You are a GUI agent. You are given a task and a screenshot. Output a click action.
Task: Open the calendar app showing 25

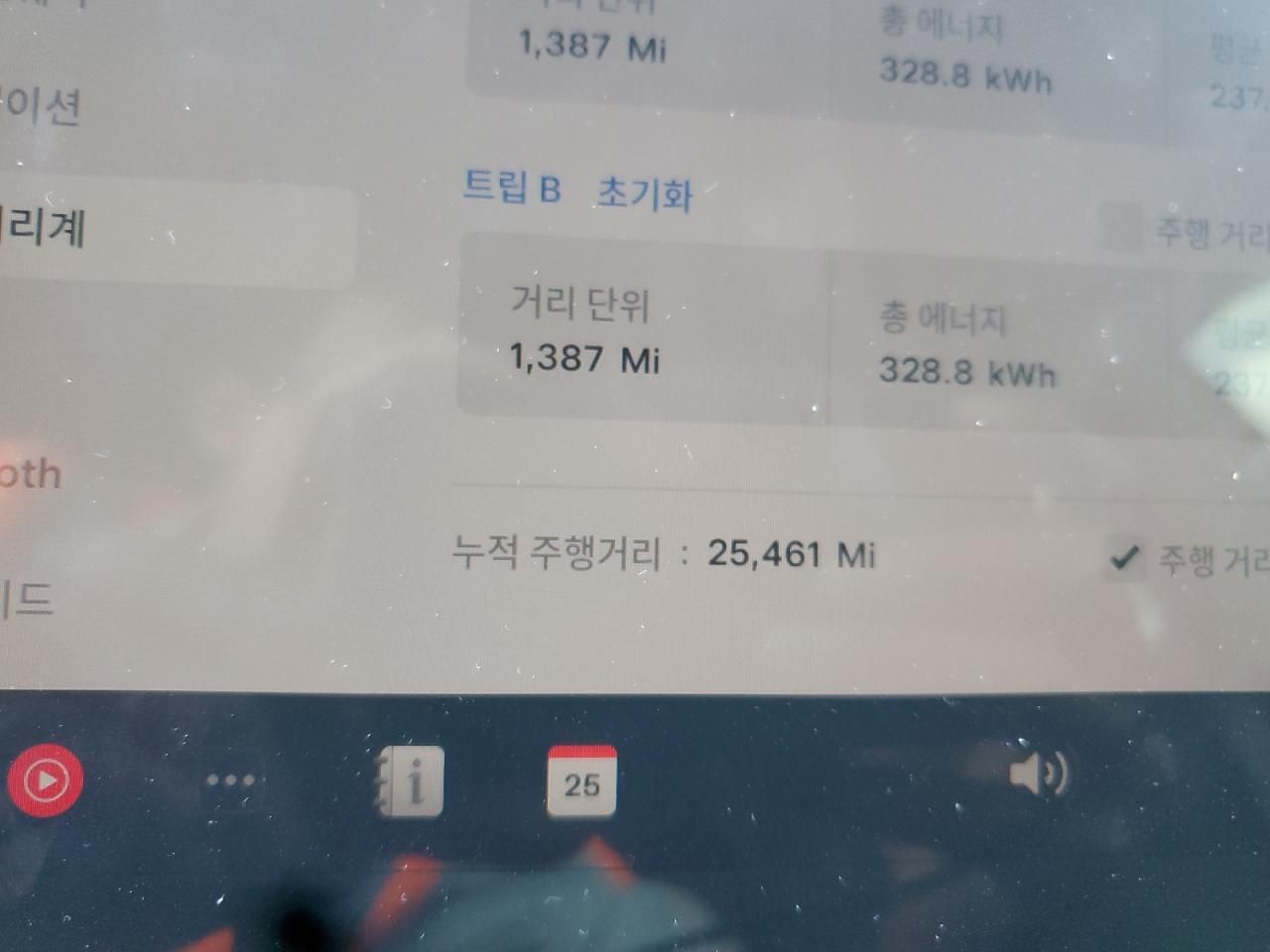coord(581,782)
